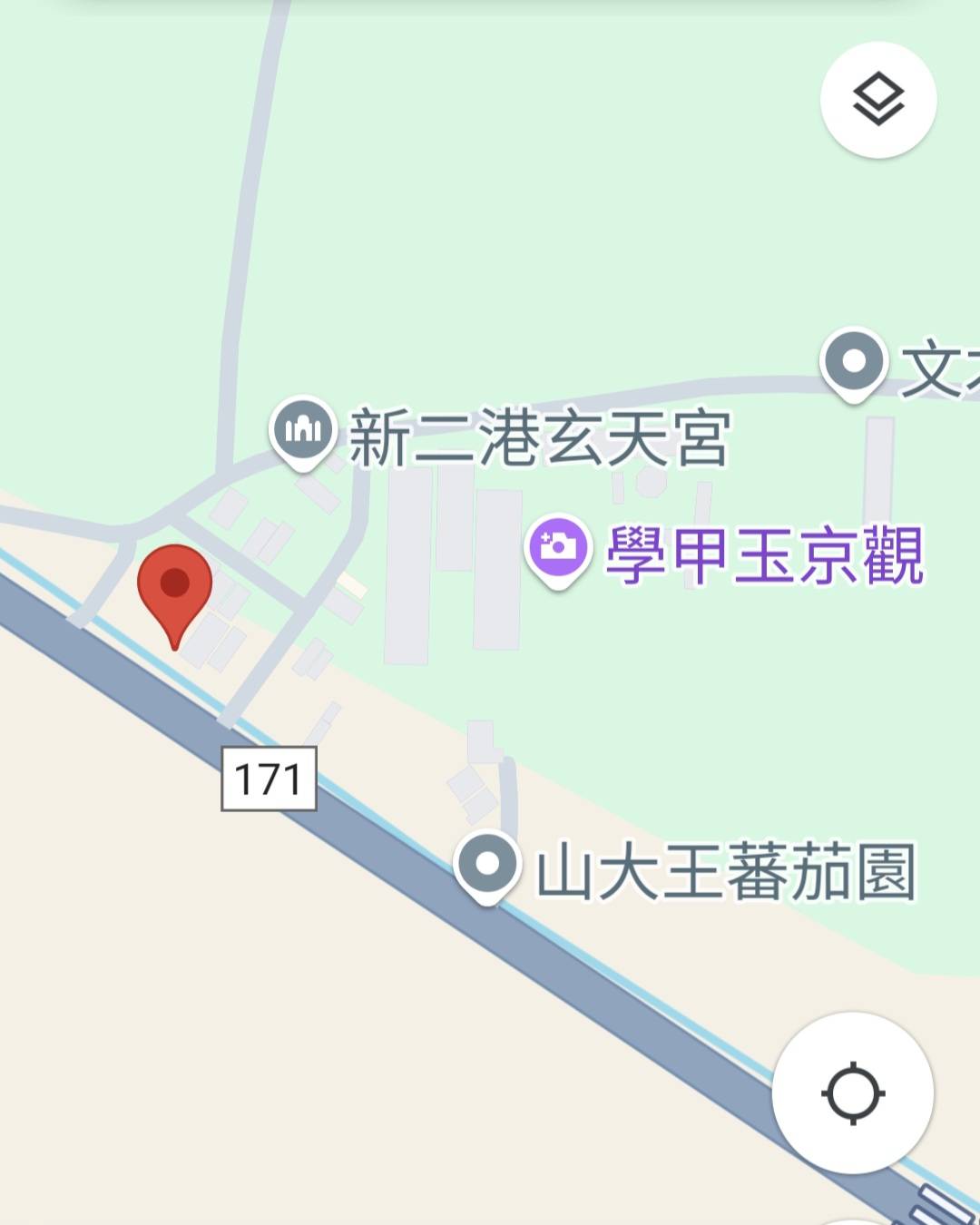Tap the 文 place marker pin
The image size is (980, 1225).
click(853, 362)
